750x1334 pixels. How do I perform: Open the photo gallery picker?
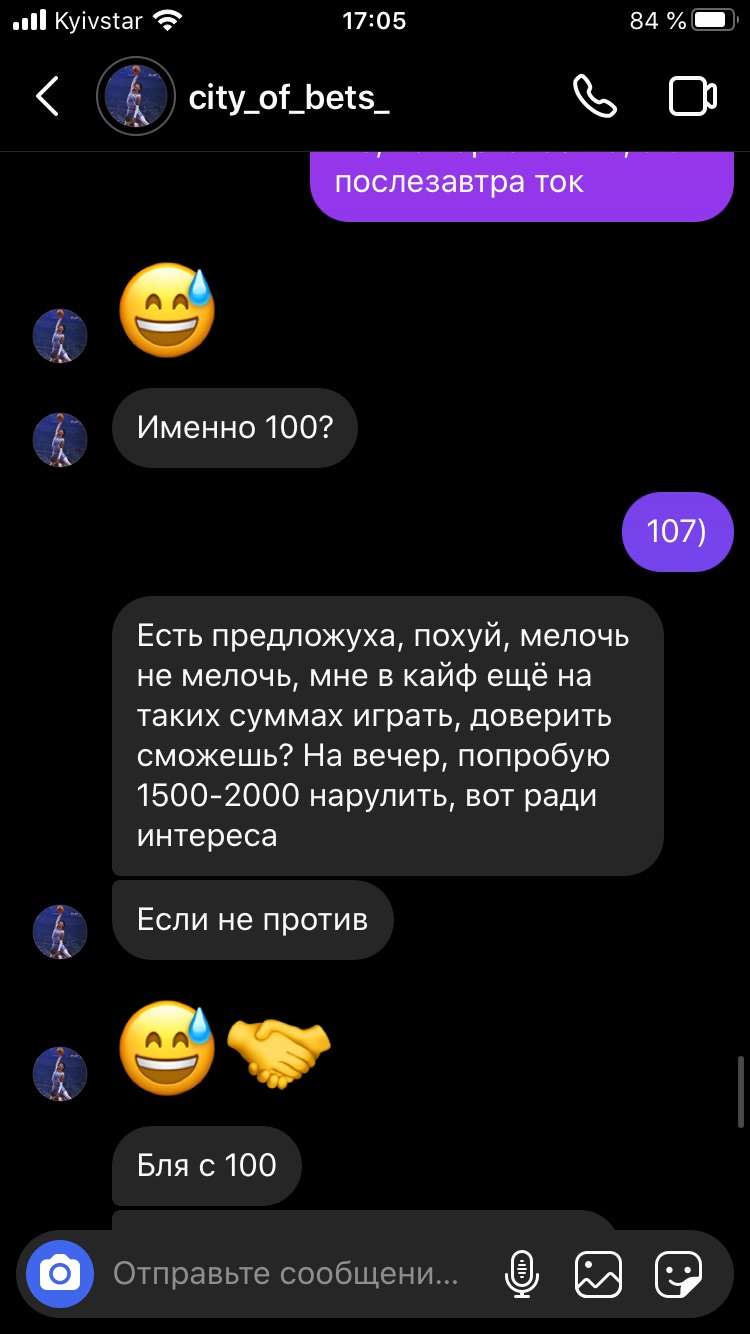pos(599,1274)
